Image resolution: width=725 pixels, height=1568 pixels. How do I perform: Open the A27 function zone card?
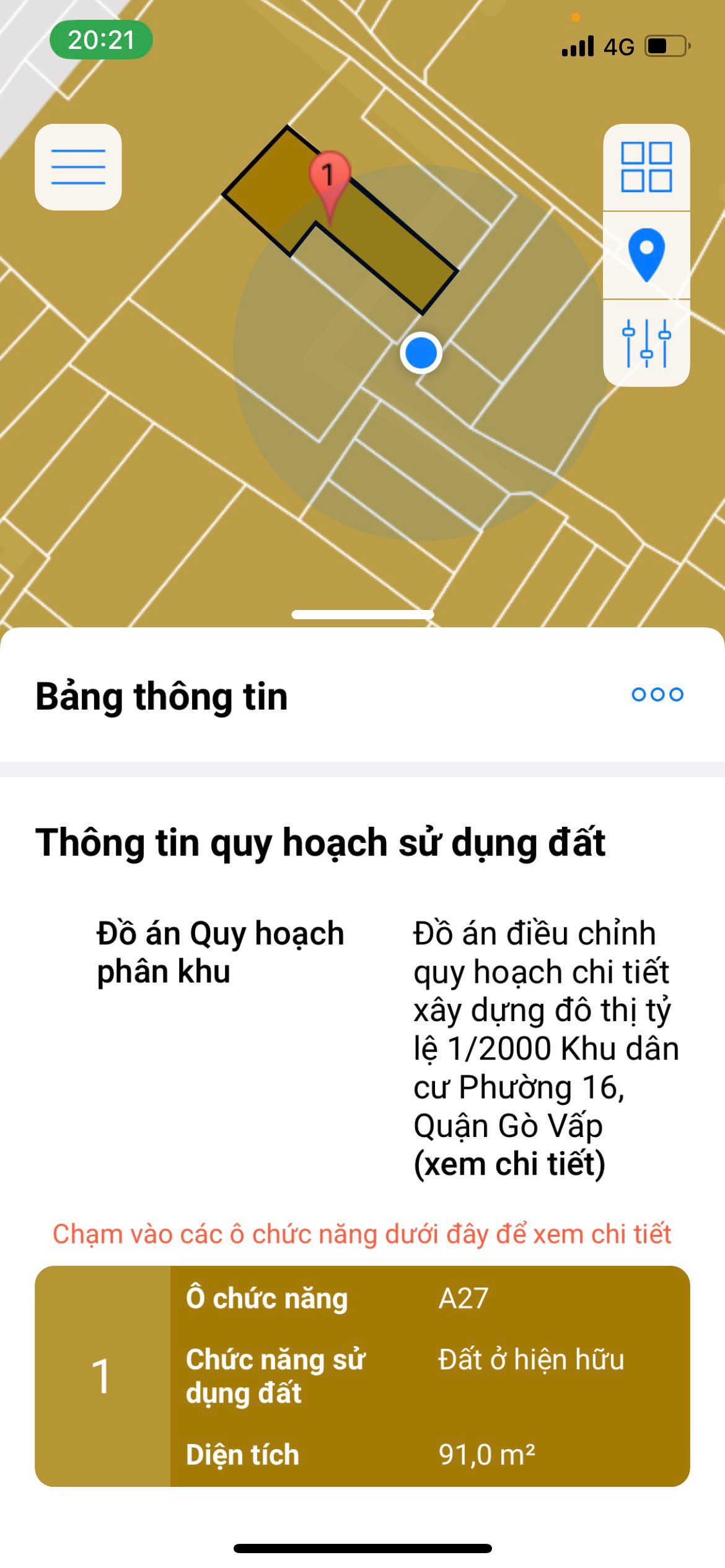(x=362, y=1376)
